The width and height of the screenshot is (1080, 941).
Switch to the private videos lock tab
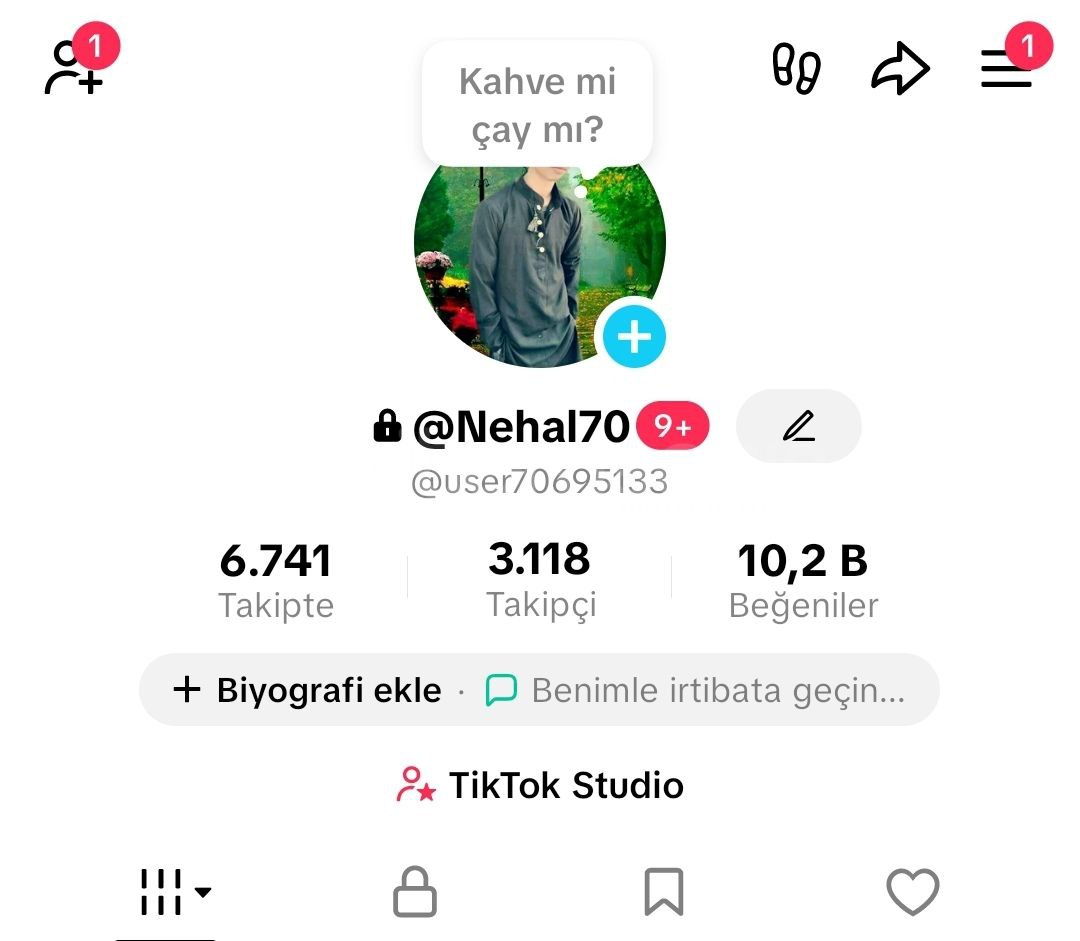(414, 891)
